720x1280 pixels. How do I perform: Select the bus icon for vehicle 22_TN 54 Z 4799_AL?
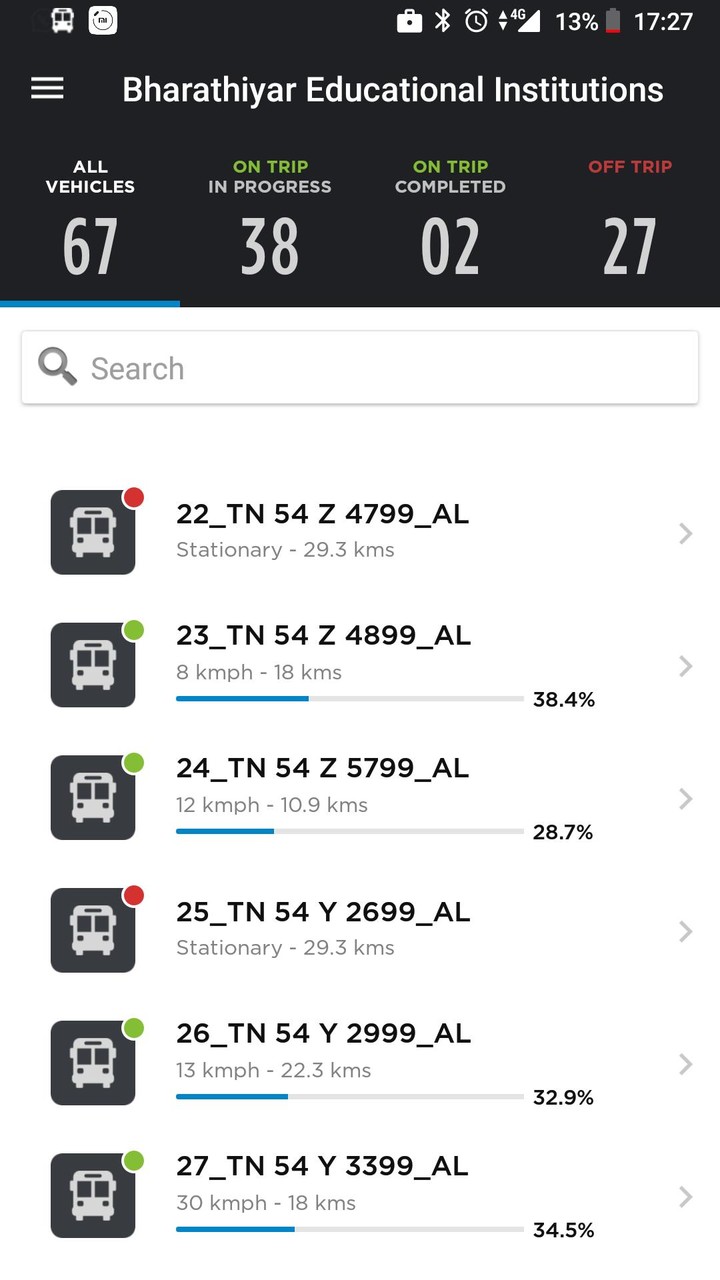[x=93, y=532]
